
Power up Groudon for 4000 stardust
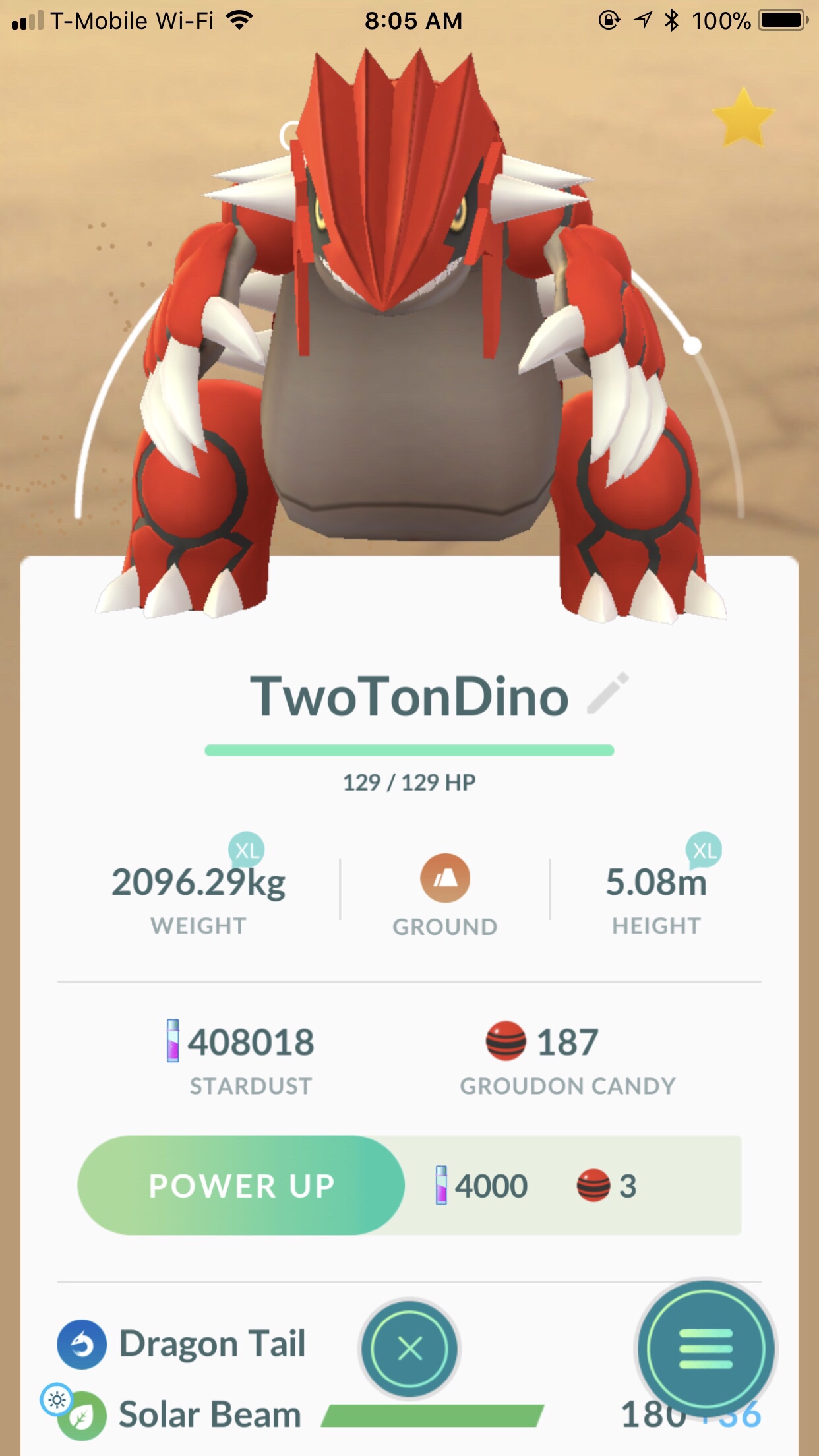pyautogui.click(x=241, y=1185)
